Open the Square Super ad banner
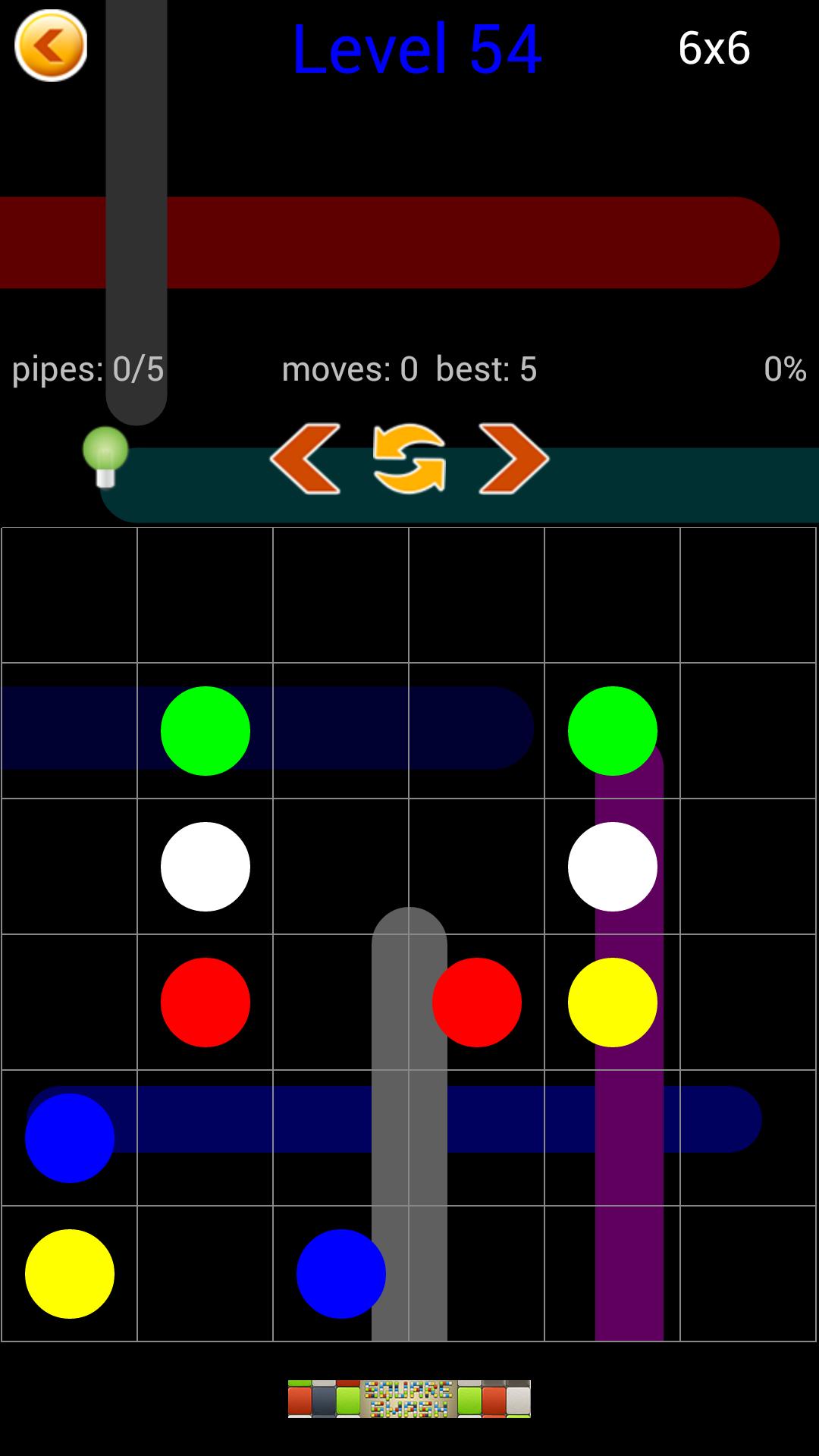Image resolution: width=819 pixels, height=1456 pixels. point(409,1398)
